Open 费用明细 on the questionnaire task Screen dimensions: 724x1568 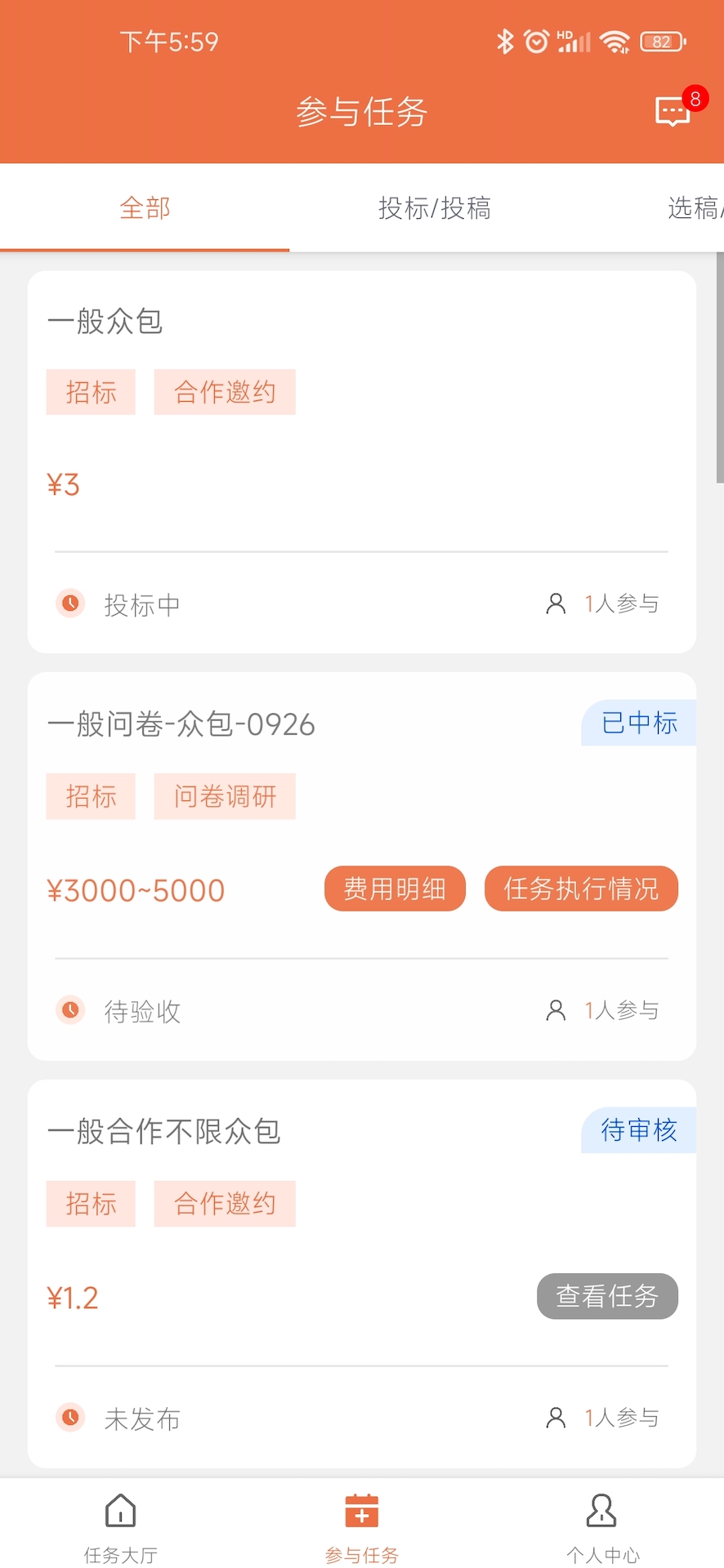pos(395,889)
